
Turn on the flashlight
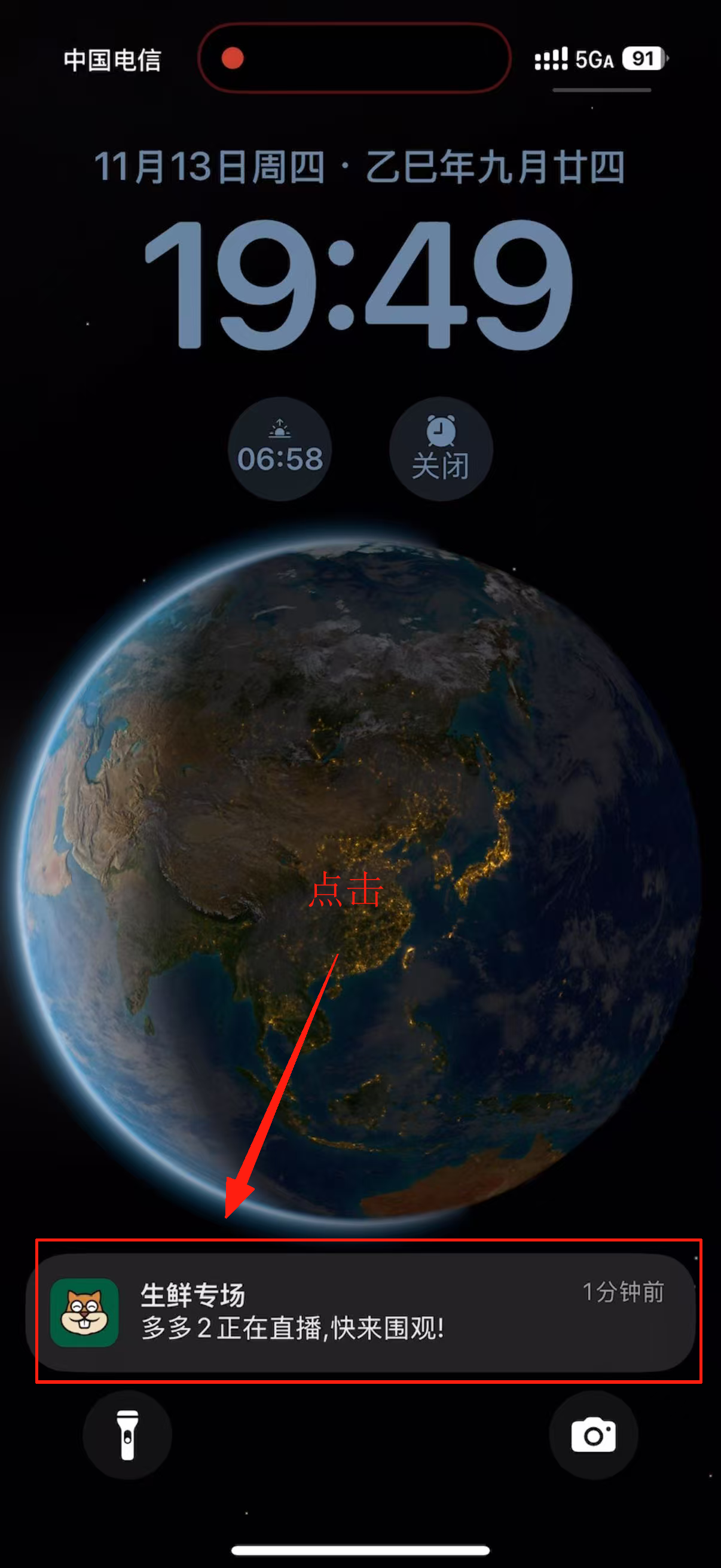coord(127,1435)
